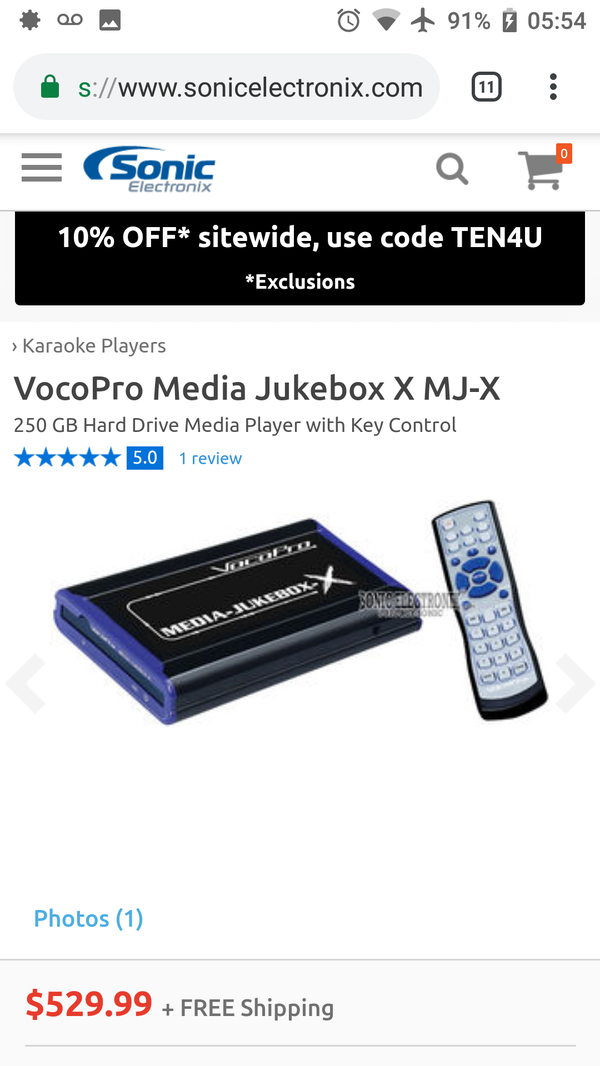The width and height of the screenshot is (600, 1066).
Task: Open the site search magnifier
Action: tap(452, 169)
